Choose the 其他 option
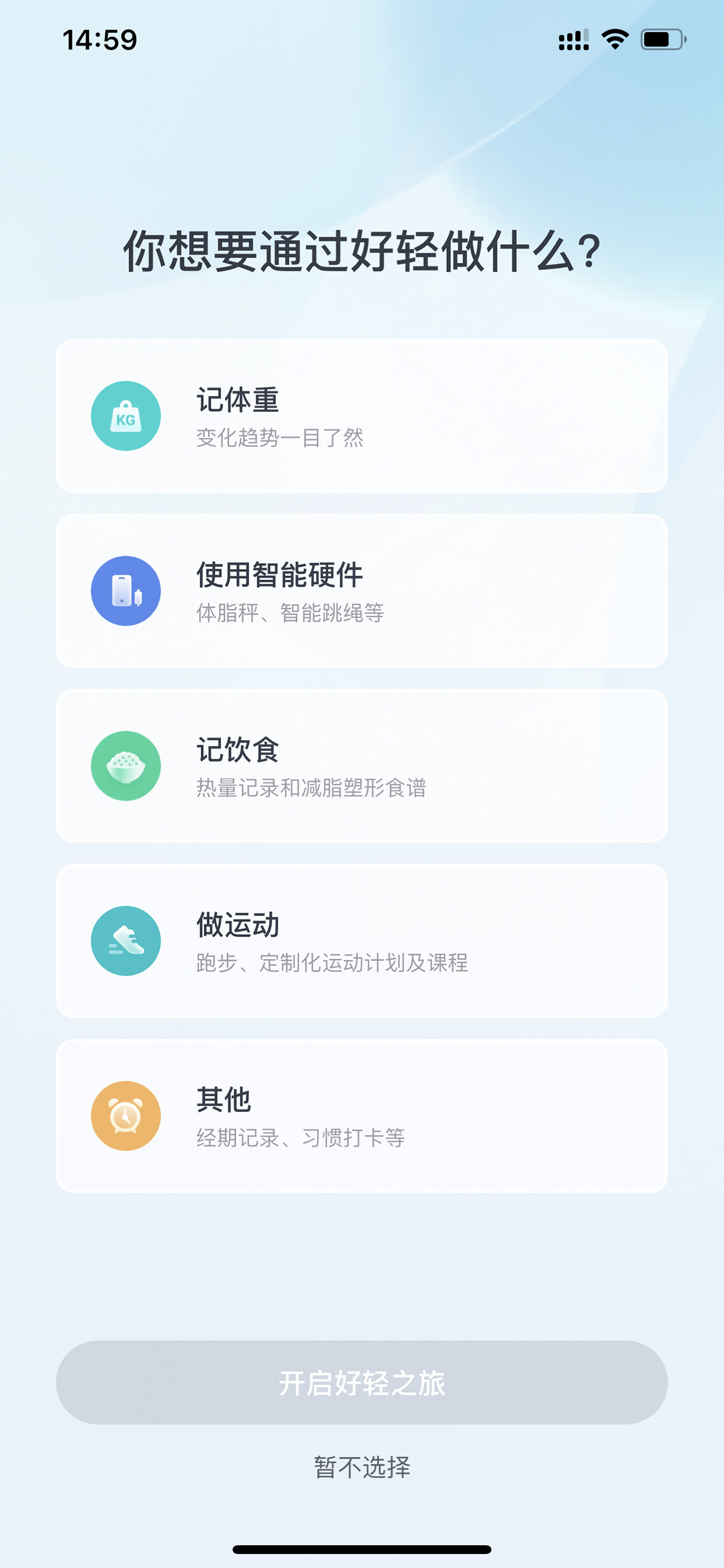 click(362, 1116)
